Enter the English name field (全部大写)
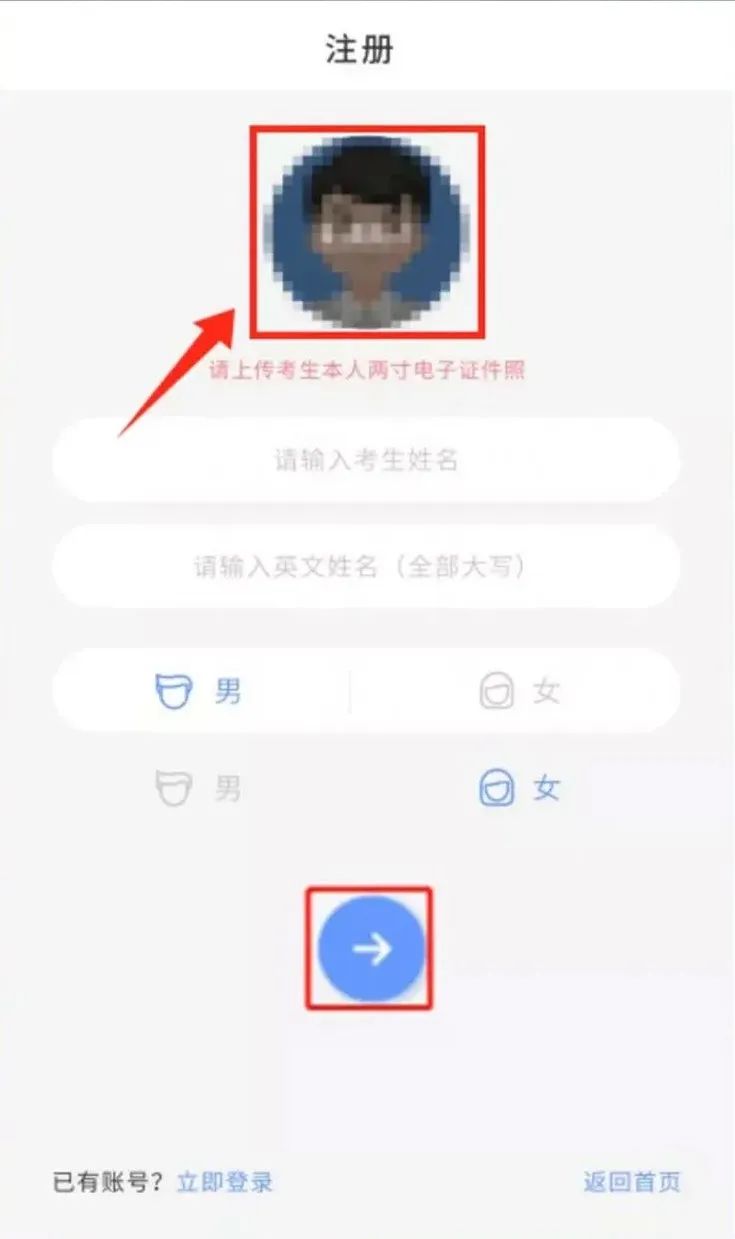735x1239 pixels. point(366,567)
